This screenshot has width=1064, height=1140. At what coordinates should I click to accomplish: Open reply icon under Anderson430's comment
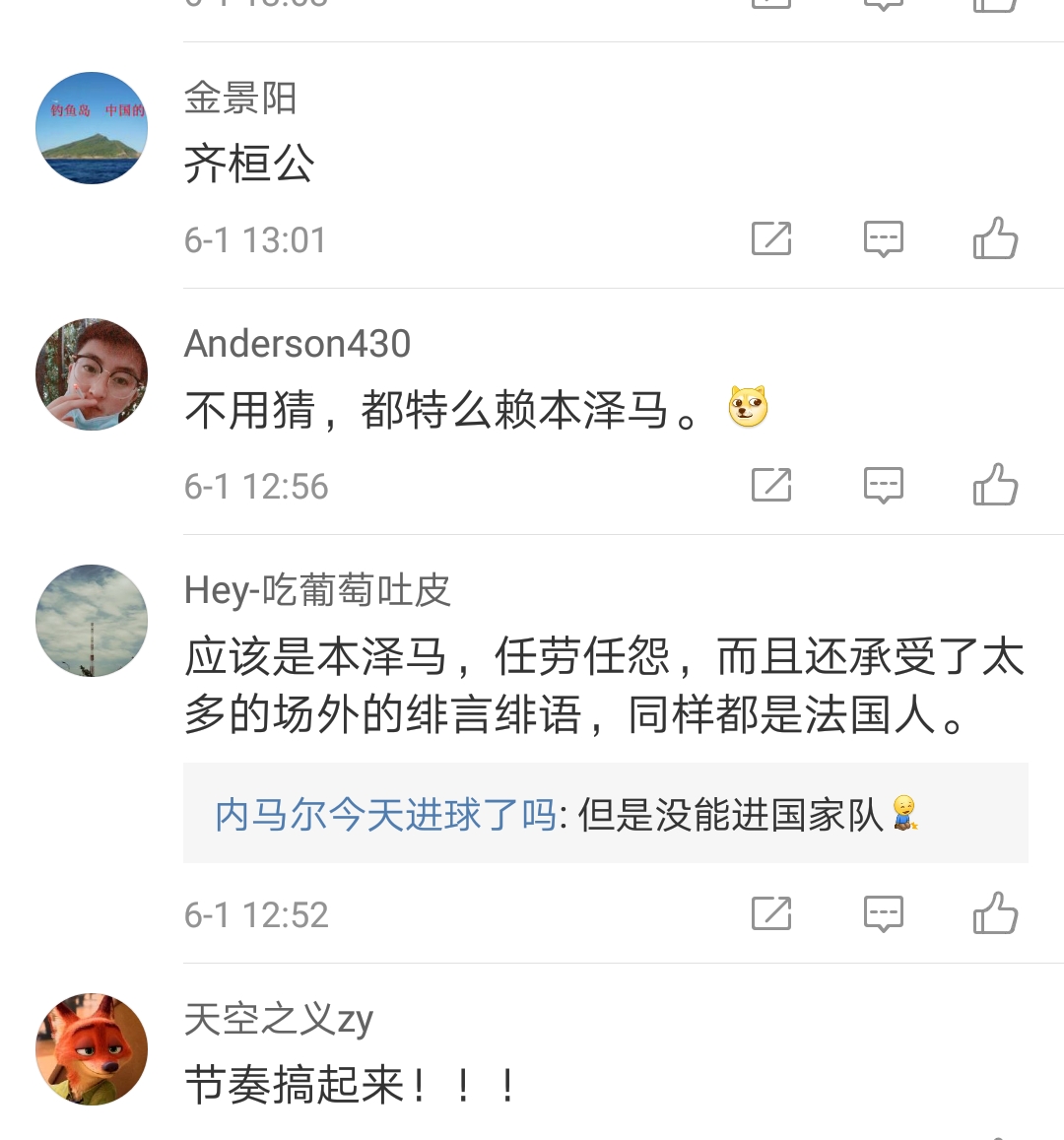[884, 485]
